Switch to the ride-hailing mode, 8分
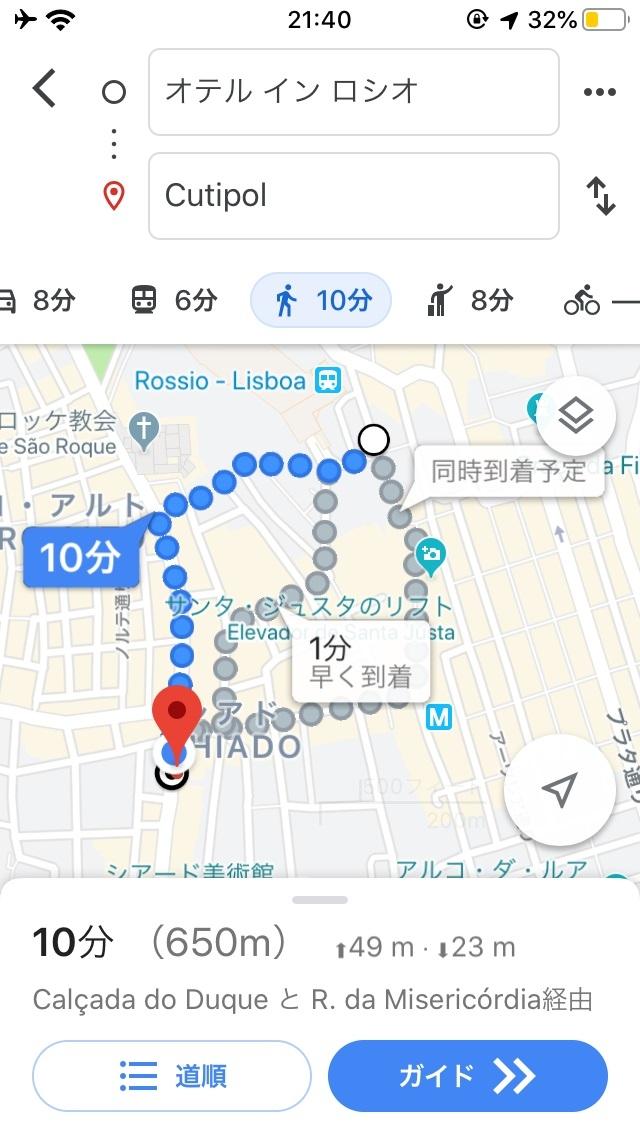This screenshot has height=1136, width=640. pyautogui.click(x=470, y=300)
